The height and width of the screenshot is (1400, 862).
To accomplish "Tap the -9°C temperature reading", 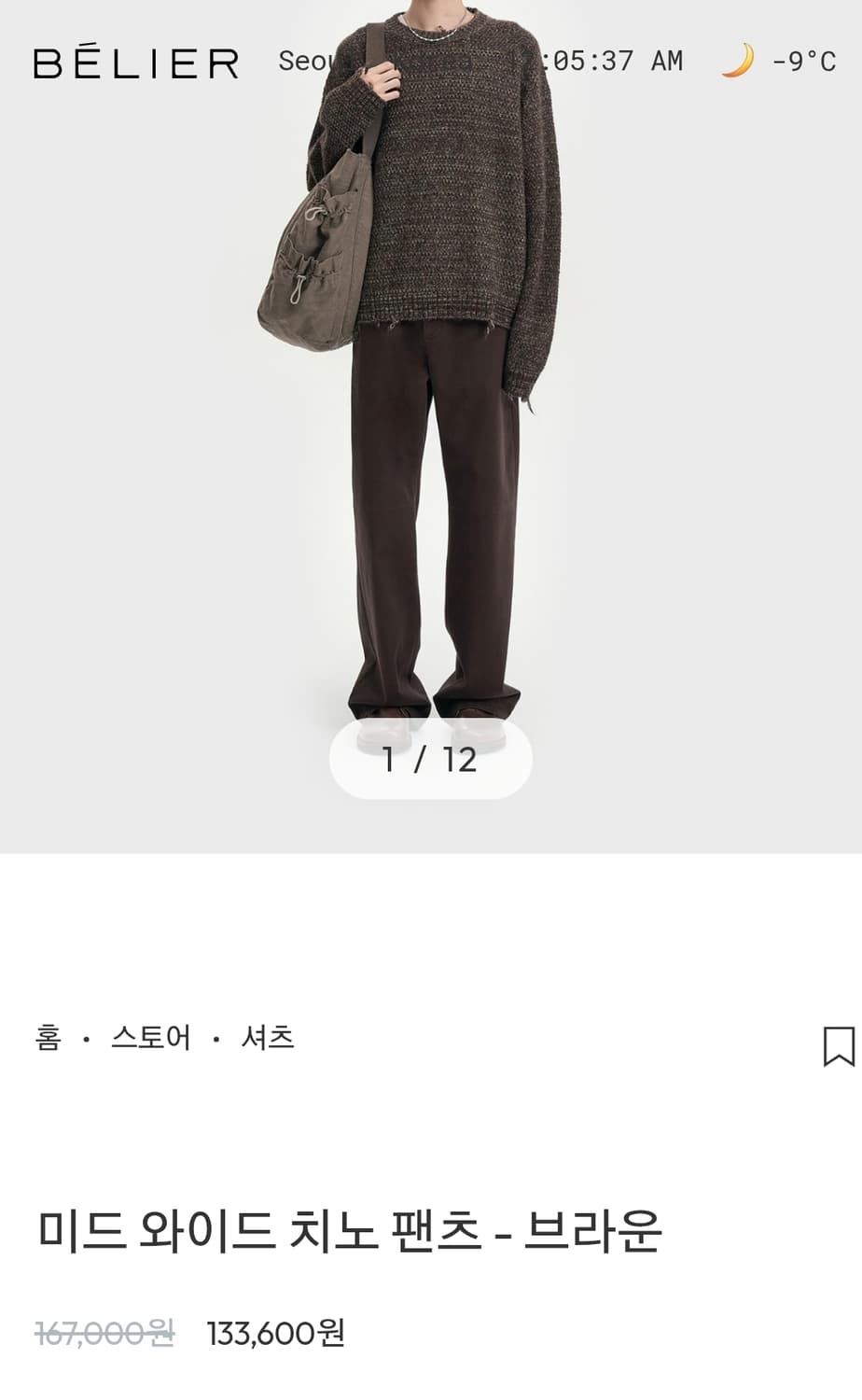I will (803, 61).
